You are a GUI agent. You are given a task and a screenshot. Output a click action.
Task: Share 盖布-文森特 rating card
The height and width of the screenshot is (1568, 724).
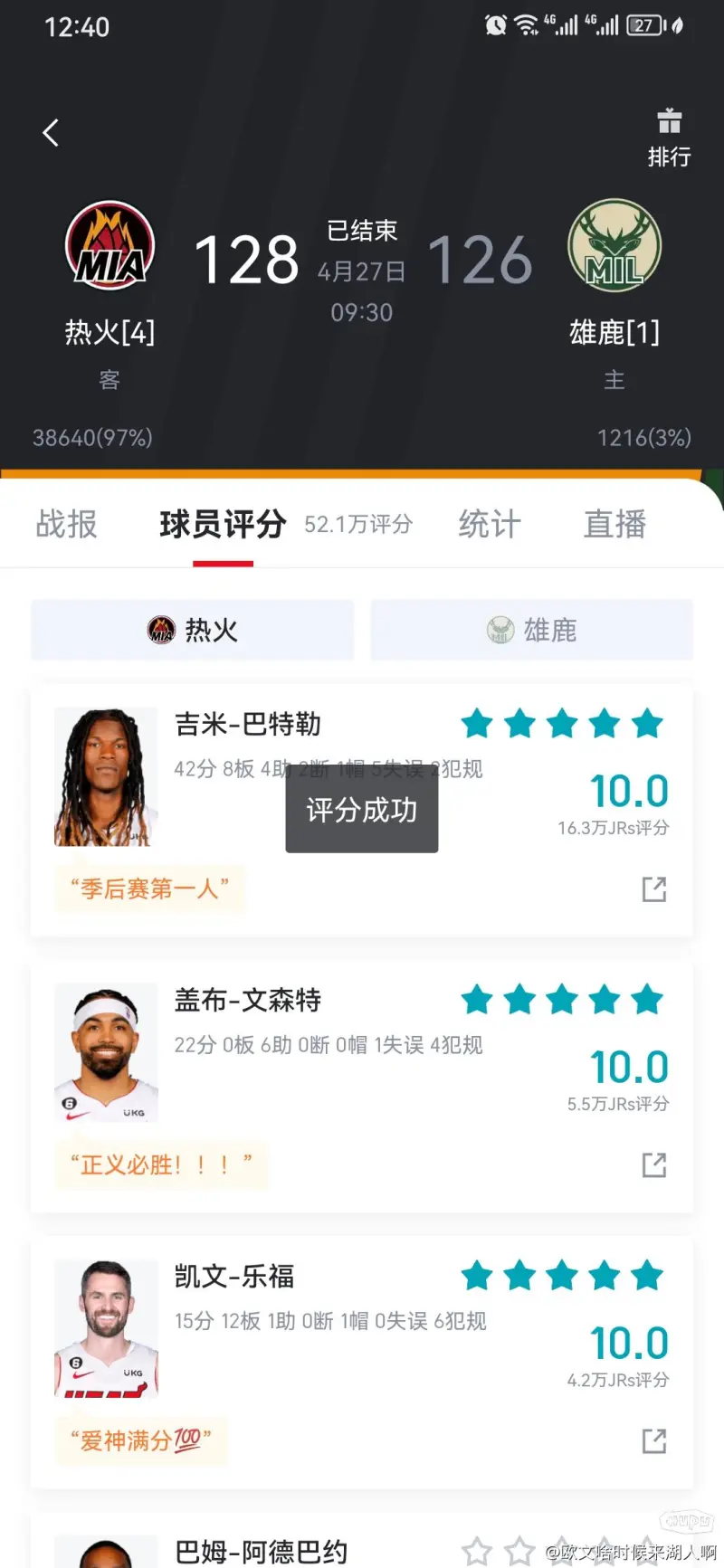(654, 1165)
